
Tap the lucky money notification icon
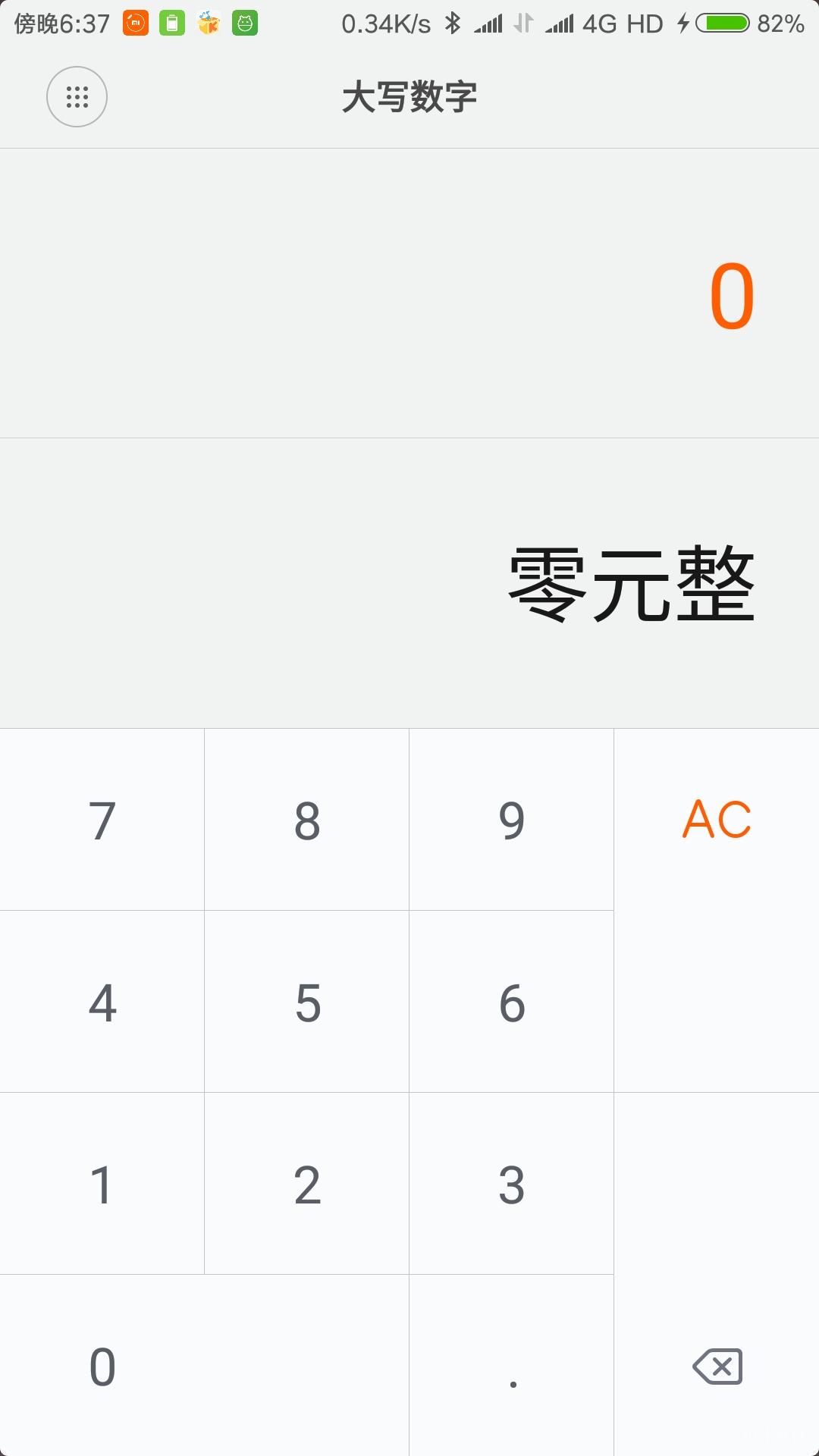point(207,22)
